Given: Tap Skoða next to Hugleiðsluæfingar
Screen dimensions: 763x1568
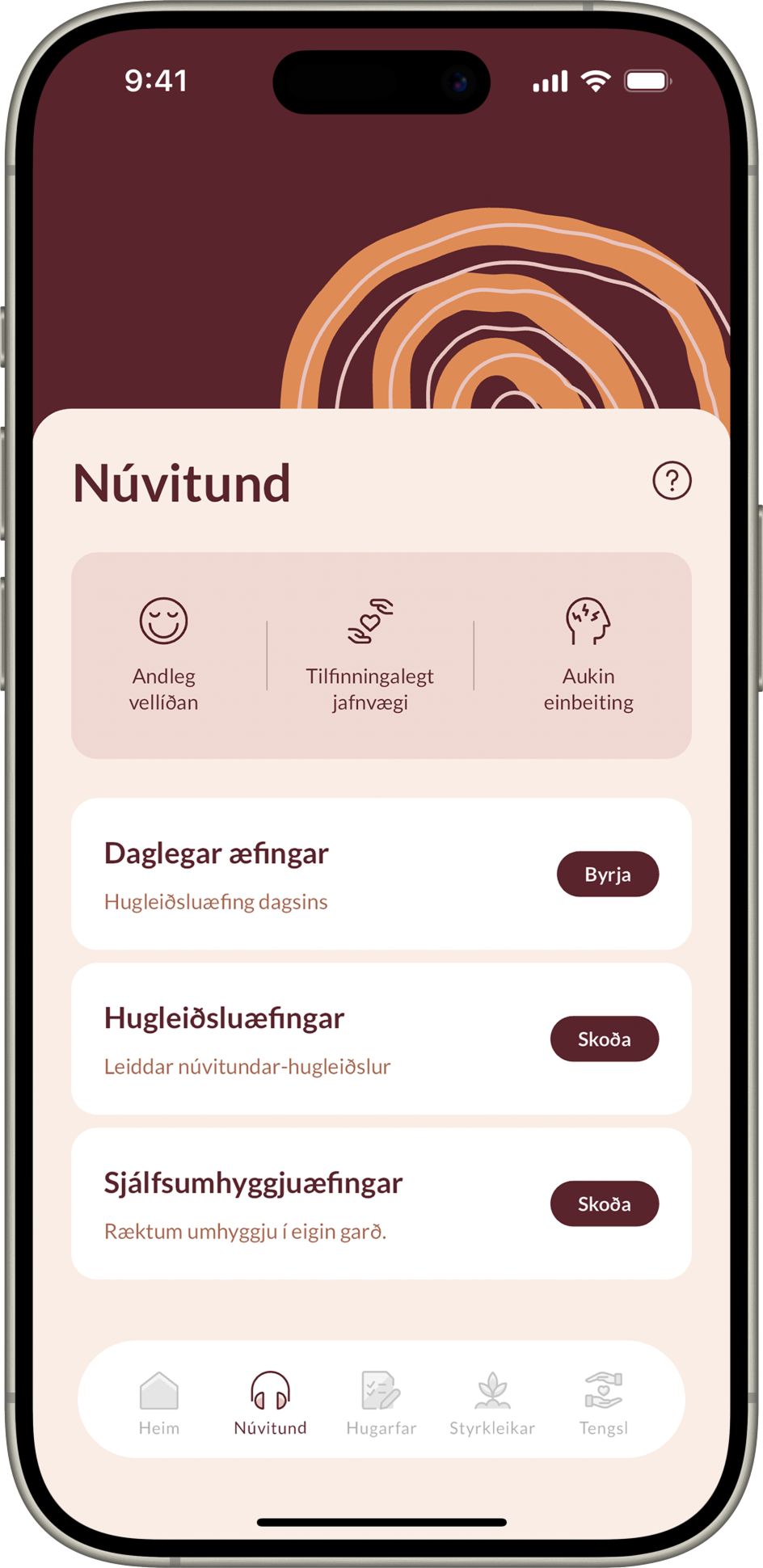Looking at the screenshot, I should tap(605, 1039).
